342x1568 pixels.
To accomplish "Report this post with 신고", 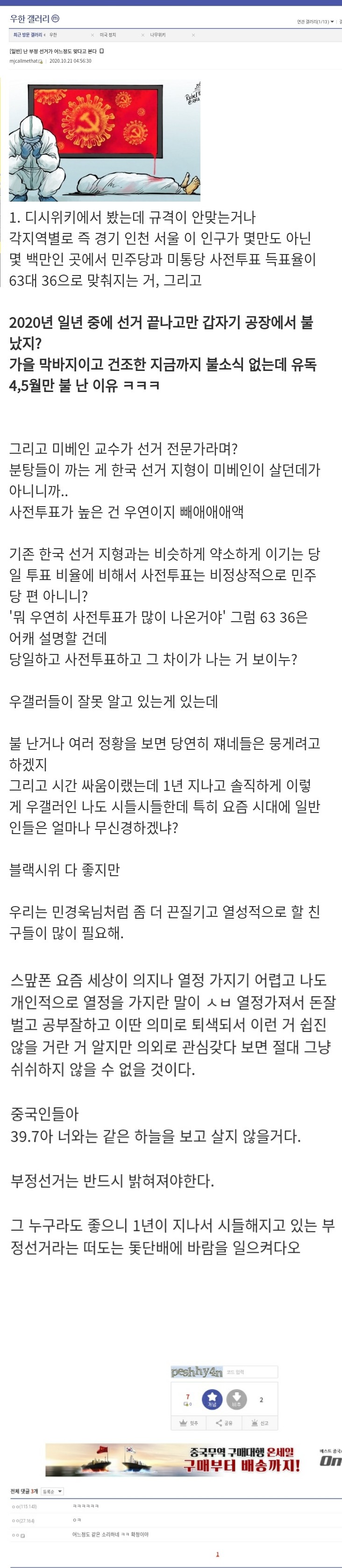I will [260, 1423].
